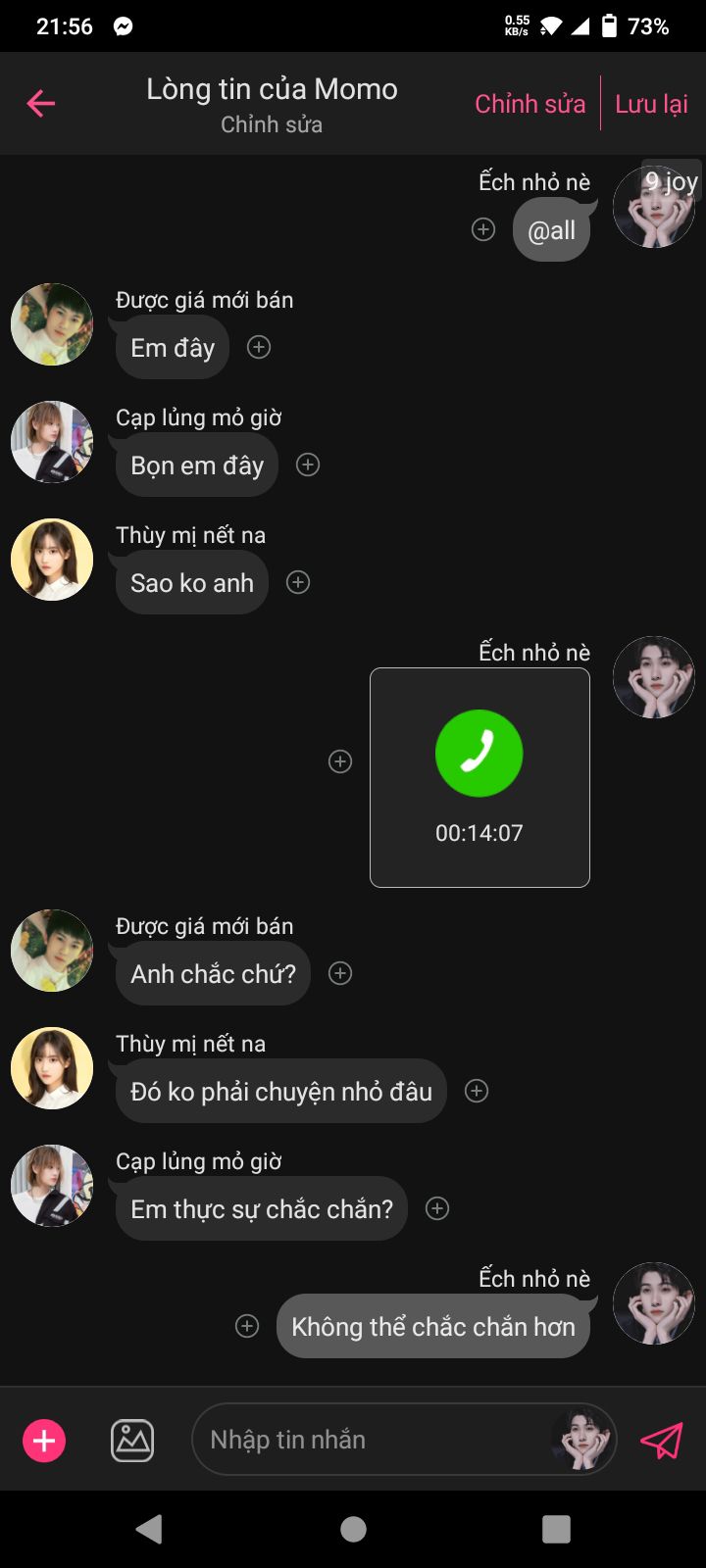The width and height of the screenshot is (706, 1568).
Task: Open the pink add button at bottom
Action: (44, 1441)
